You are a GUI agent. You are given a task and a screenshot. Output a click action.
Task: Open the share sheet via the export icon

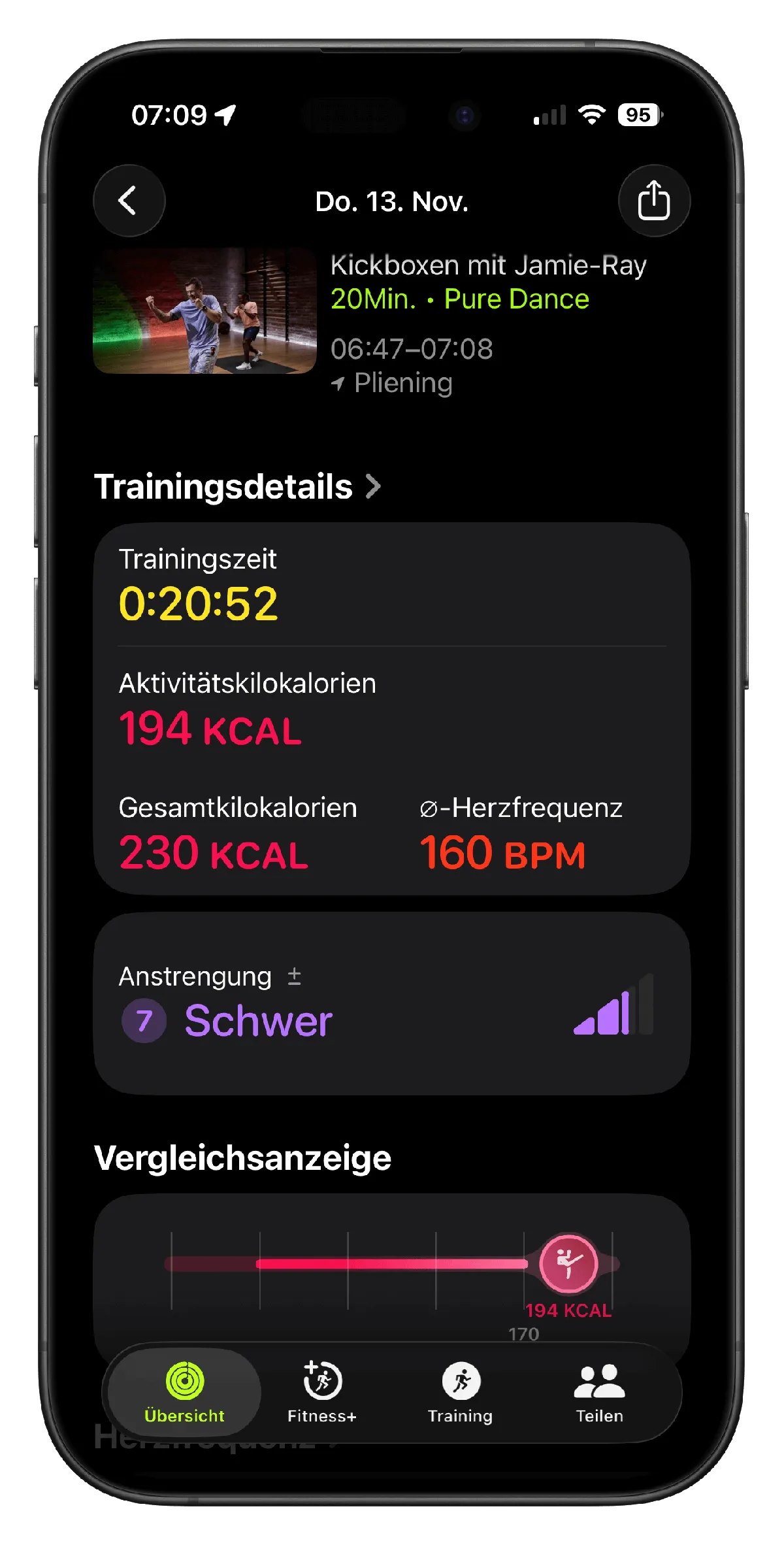[655, 201]
